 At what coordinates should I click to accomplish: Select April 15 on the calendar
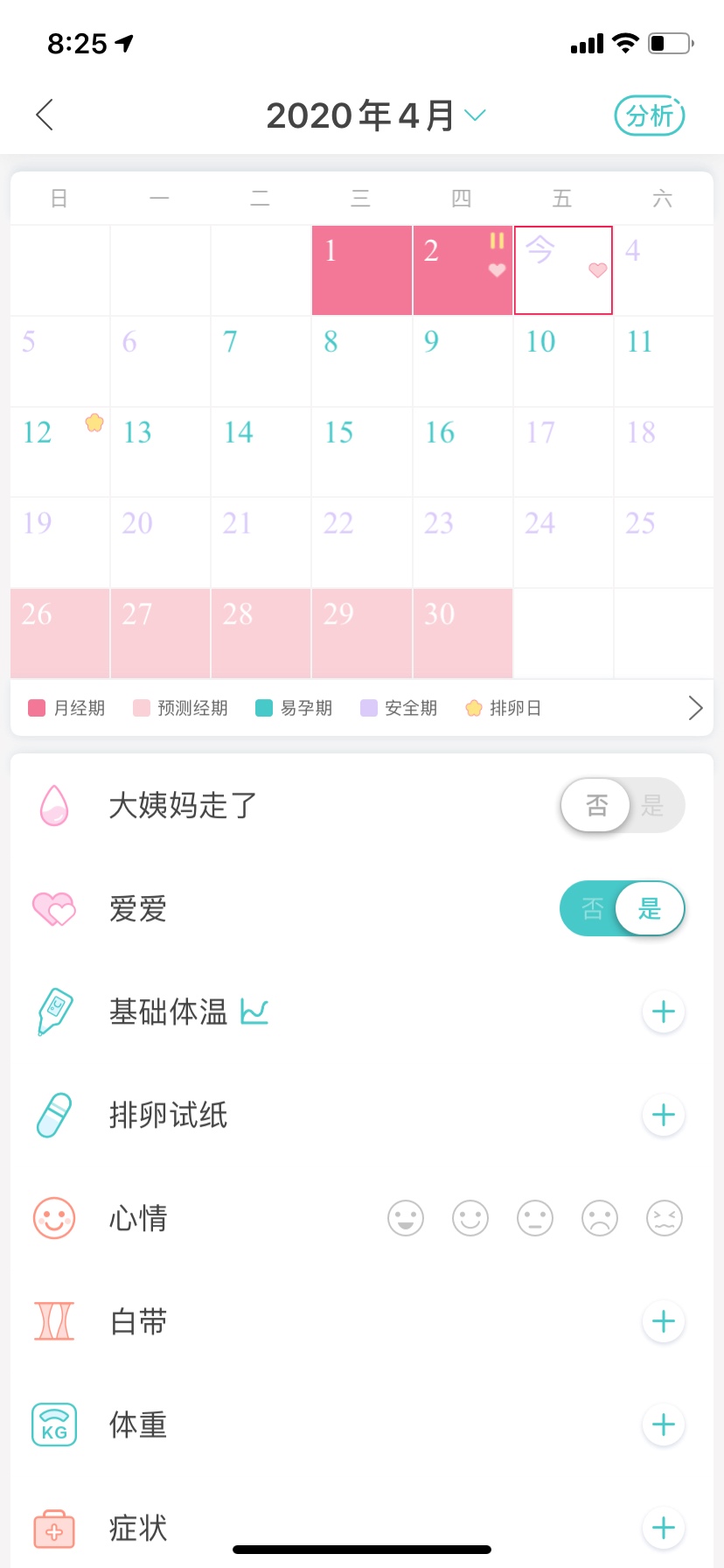tap(361, 451)
